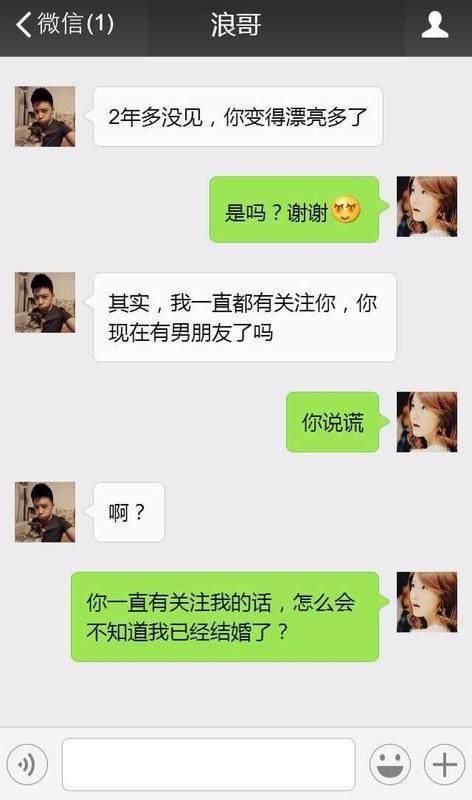Open the emoji picker
This screenshot has width=472, height=800.
pos(390,764)
